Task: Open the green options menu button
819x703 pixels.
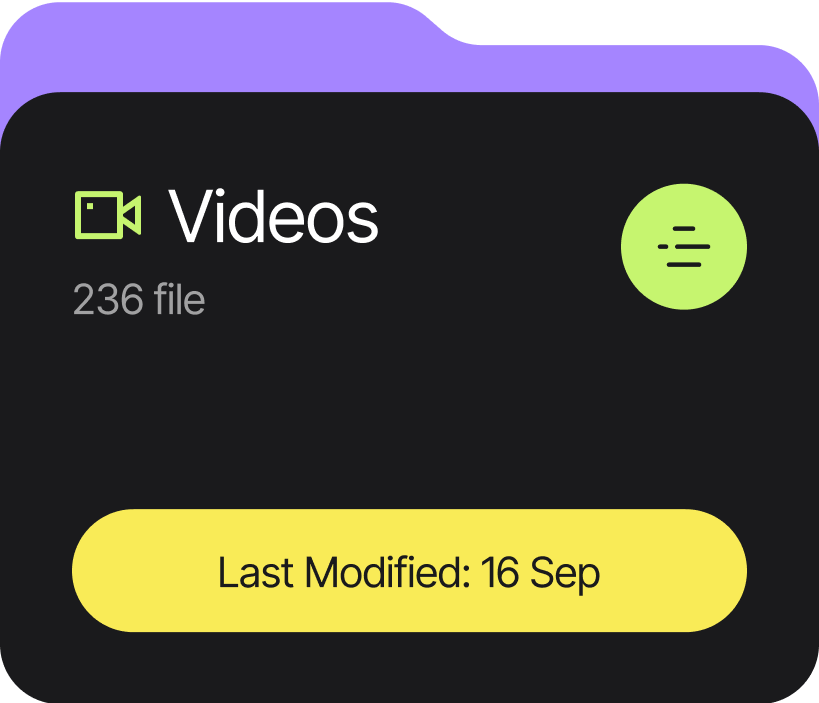Action: click(x=684, y=246)
